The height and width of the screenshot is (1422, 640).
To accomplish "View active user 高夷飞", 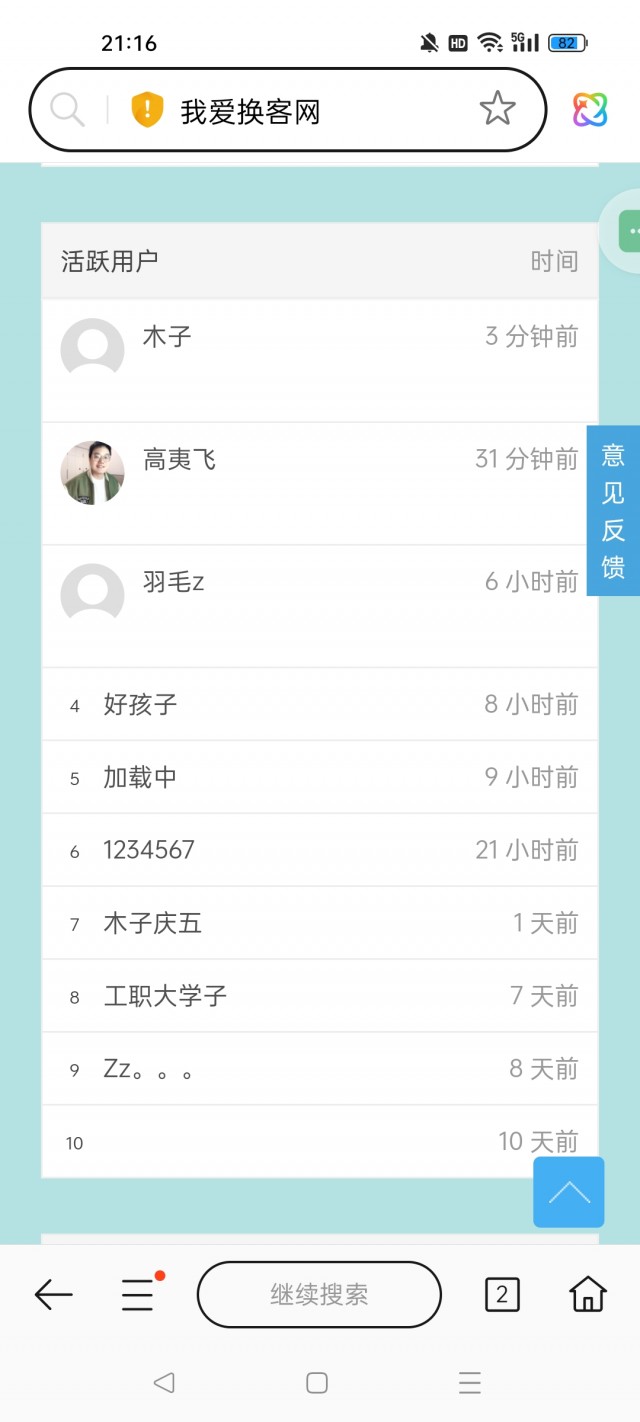I will [180, 460].
